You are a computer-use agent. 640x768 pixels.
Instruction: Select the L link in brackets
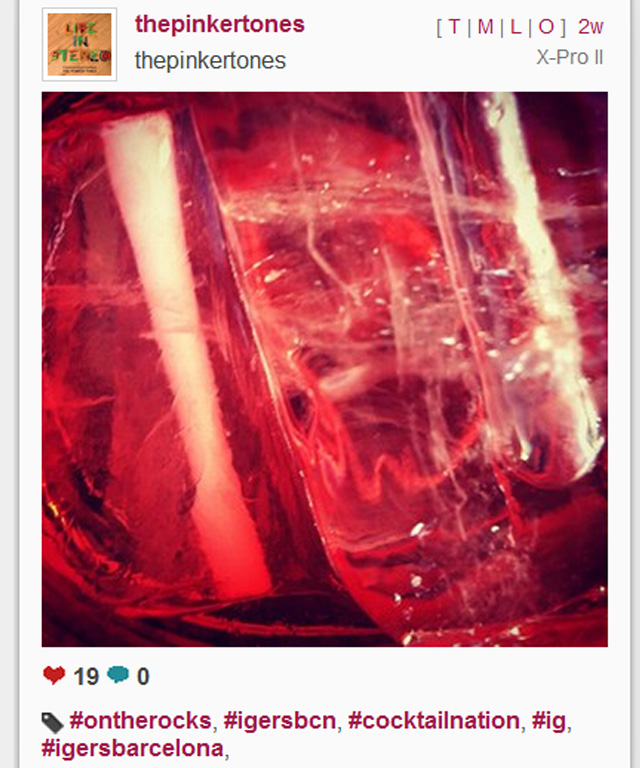pyautogui.click(x=515, y=27)
